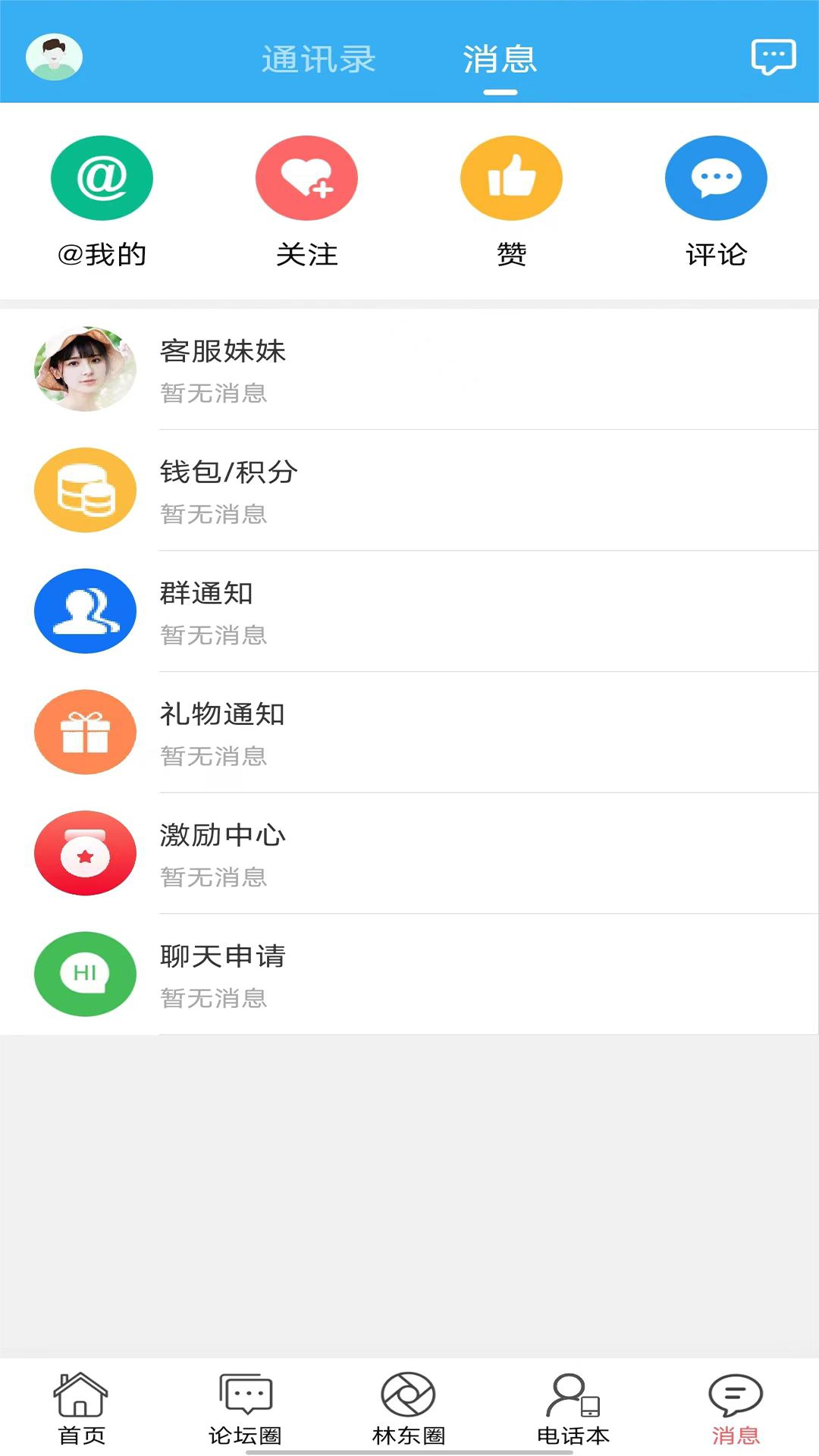Select the 关注 follow heart icon
This screenshot has height=1456, width=819.
306,177
